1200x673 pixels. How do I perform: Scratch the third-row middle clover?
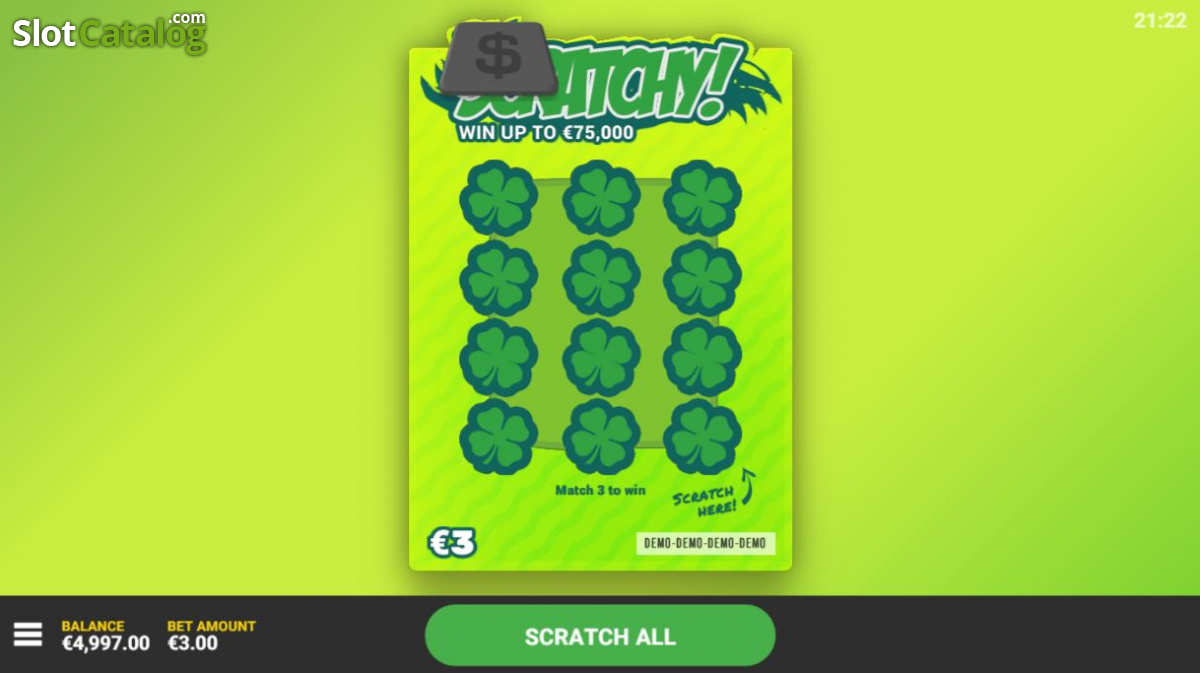point(601,357)
